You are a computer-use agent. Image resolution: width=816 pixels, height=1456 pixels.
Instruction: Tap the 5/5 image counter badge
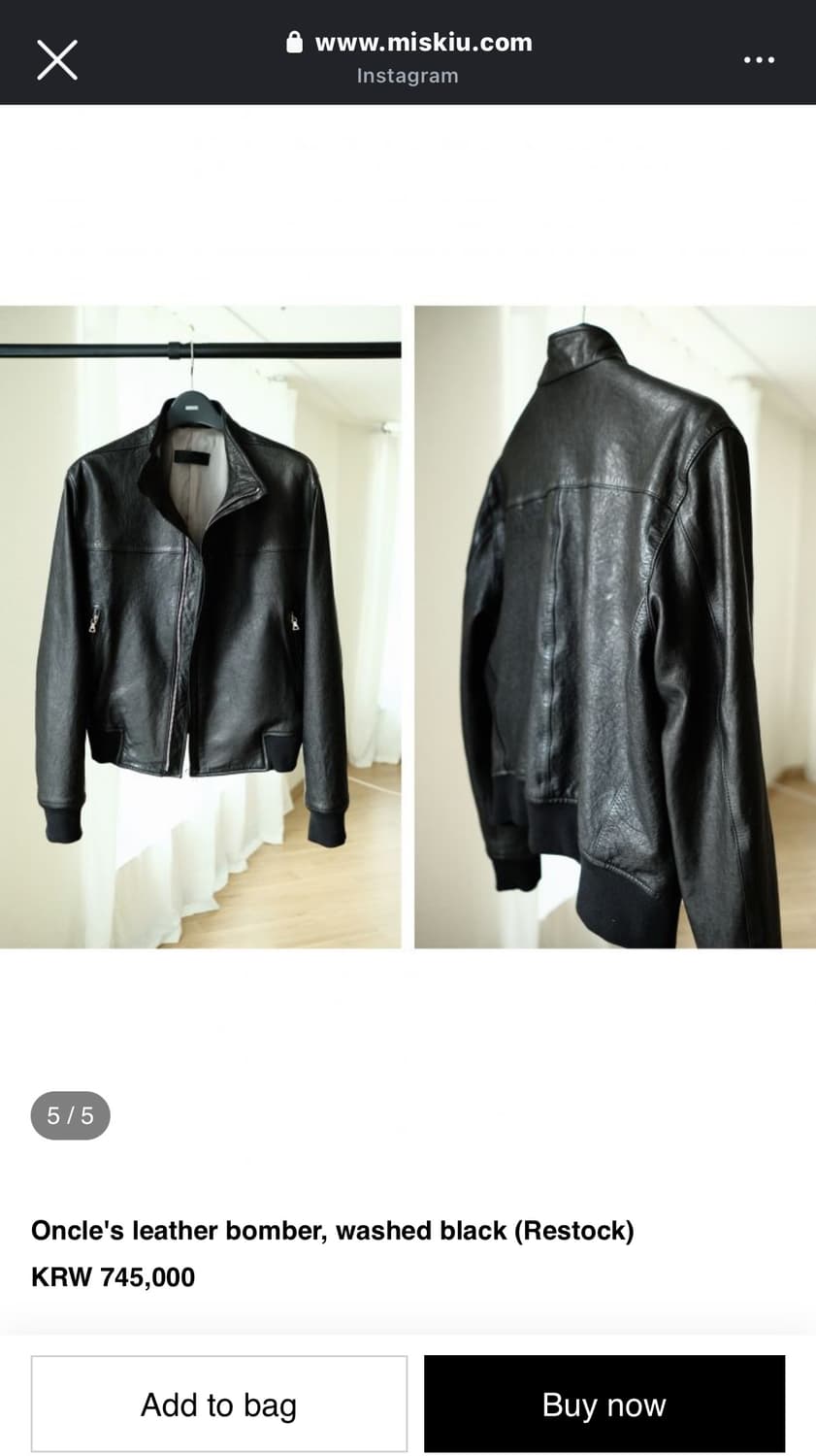click(x=69, y=1115)
